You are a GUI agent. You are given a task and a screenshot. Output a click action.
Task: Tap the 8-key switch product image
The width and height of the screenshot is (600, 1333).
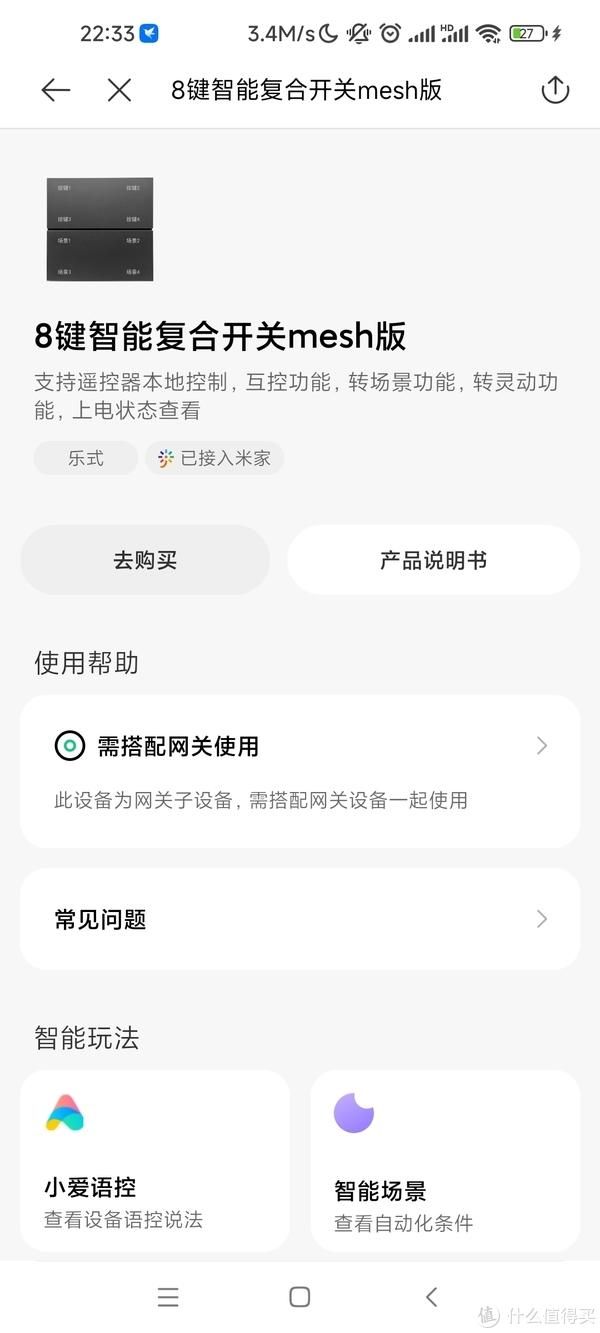point(100,229)
